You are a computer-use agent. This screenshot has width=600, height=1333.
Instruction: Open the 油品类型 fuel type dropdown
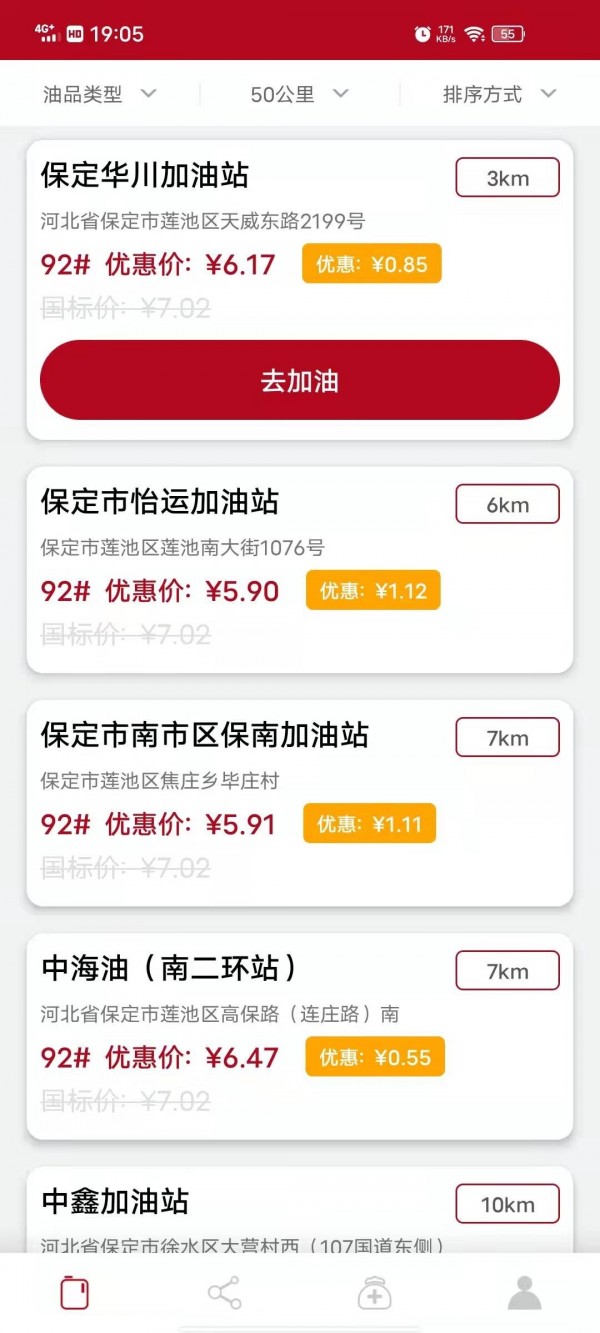point(100,94)
